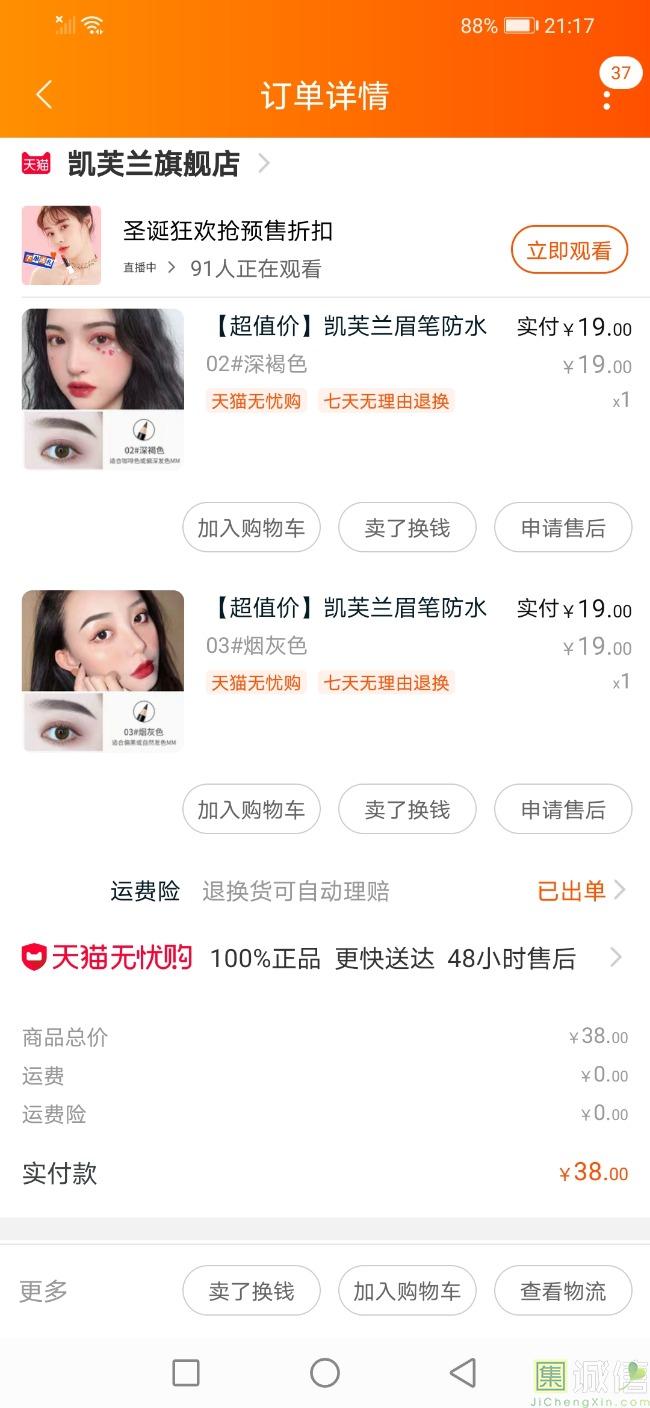
Task: Tap the bottom bar's 加入购物车 button
Action: (407, 1291)
